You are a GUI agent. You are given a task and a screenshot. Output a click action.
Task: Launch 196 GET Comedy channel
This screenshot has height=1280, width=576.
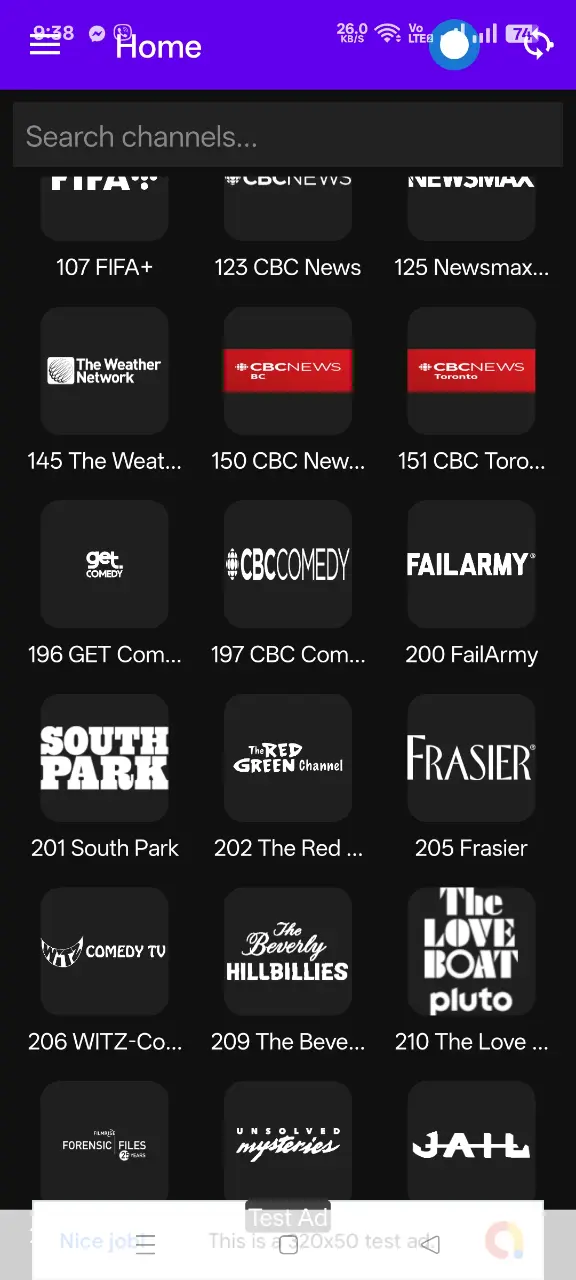coord(104,584)
